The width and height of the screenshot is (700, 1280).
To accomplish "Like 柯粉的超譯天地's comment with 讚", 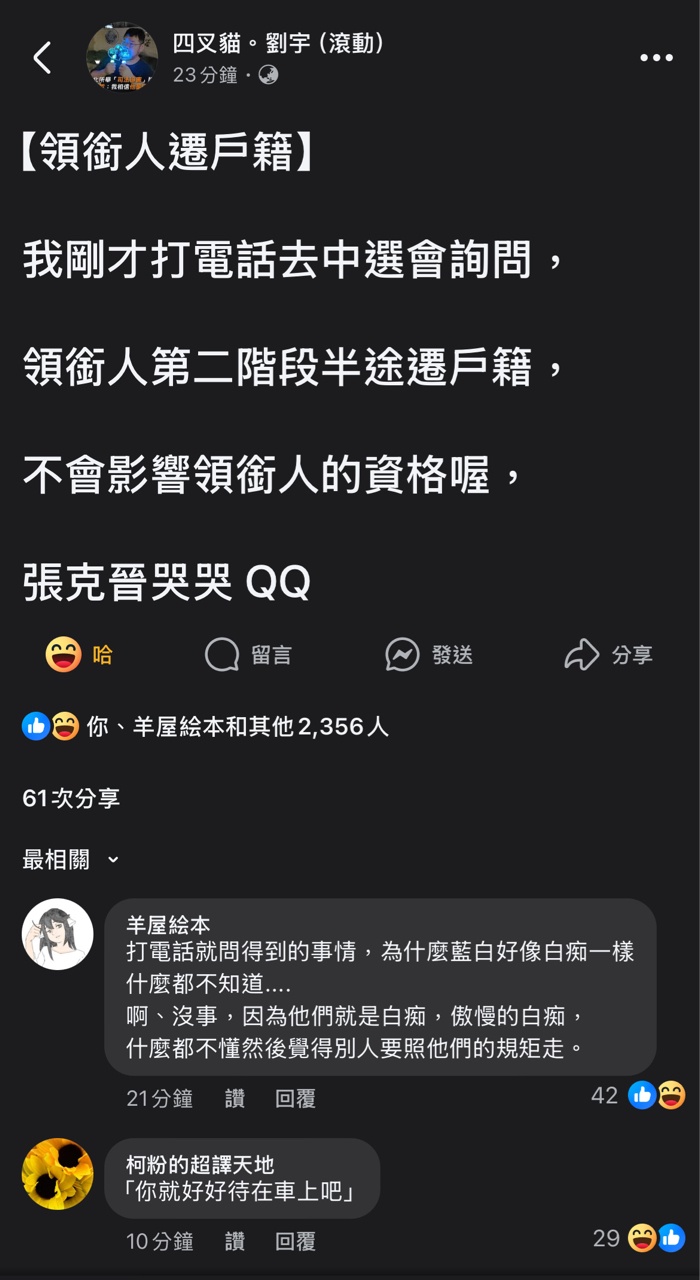I will click(x=234, y=1241).
